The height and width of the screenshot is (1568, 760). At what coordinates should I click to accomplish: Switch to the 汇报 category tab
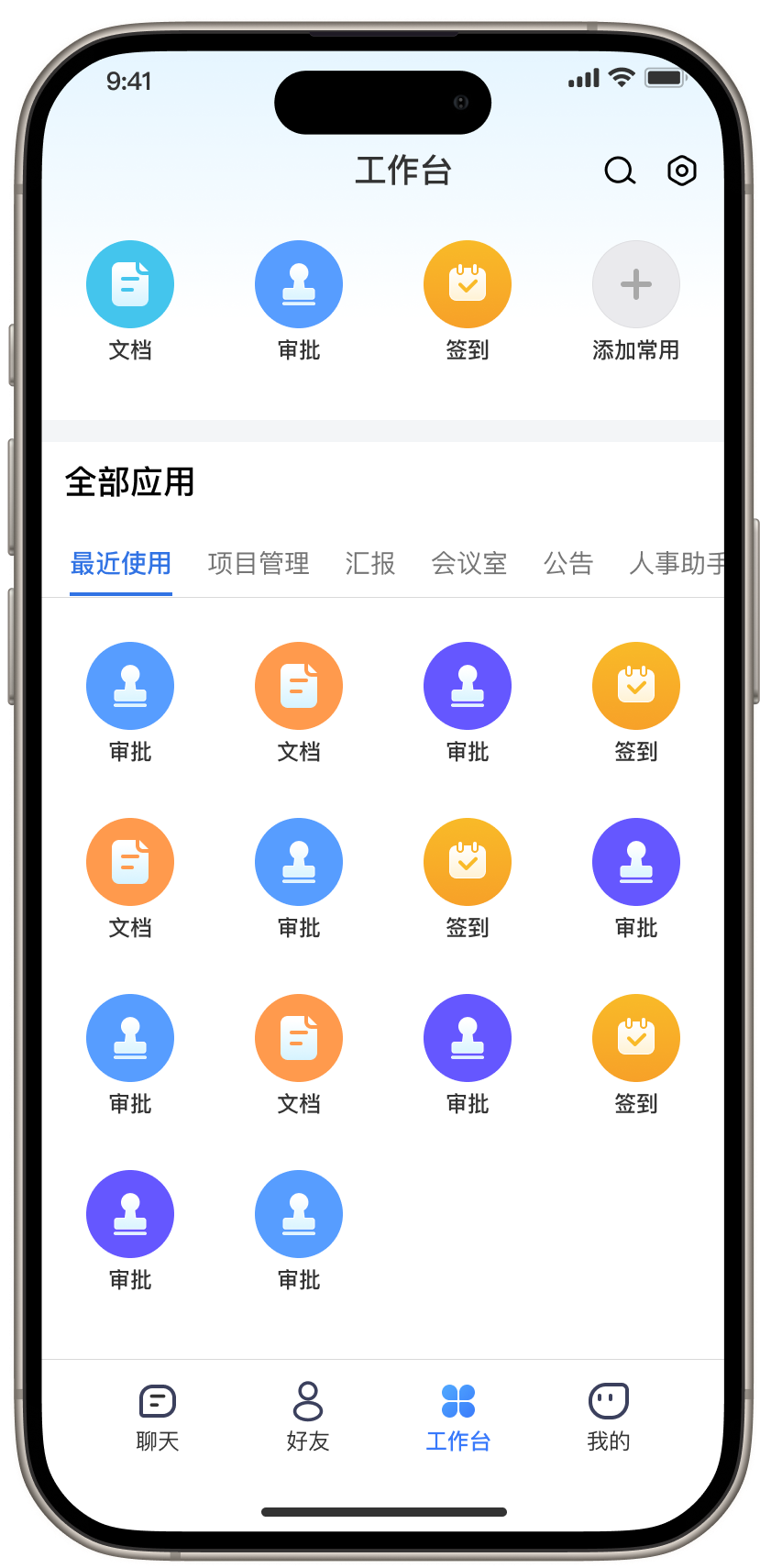click(x=369, y=564)
